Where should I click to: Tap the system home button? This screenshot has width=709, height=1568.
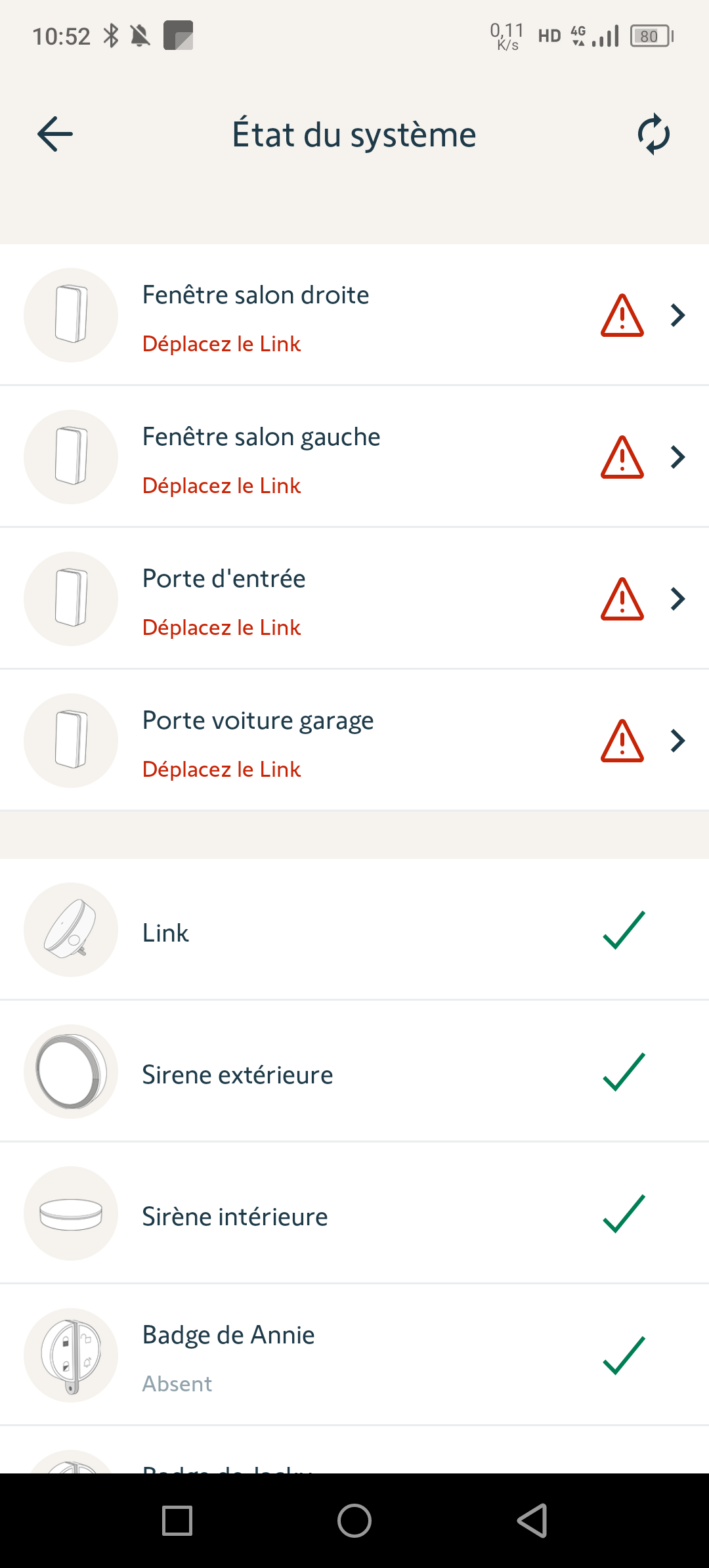[354, 1521]
